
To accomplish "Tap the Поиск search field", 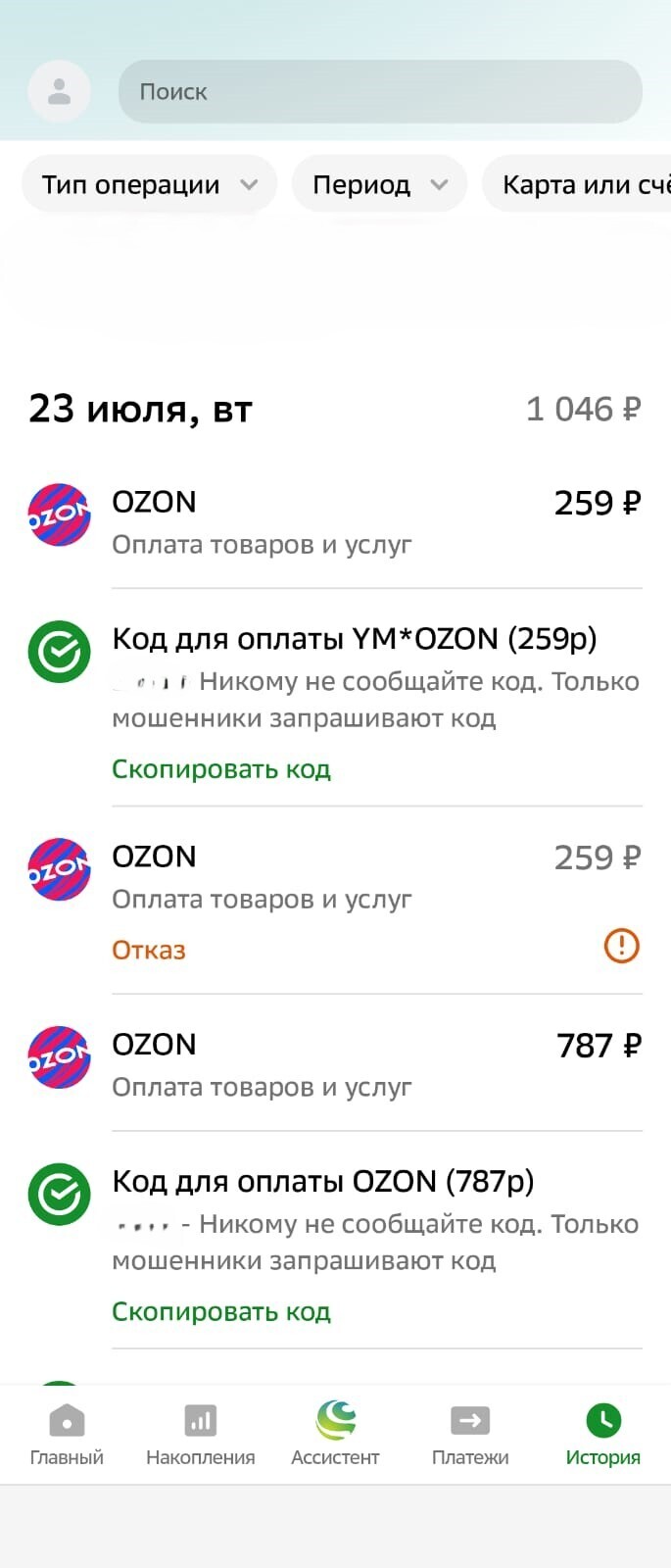I will pos(380,92).
